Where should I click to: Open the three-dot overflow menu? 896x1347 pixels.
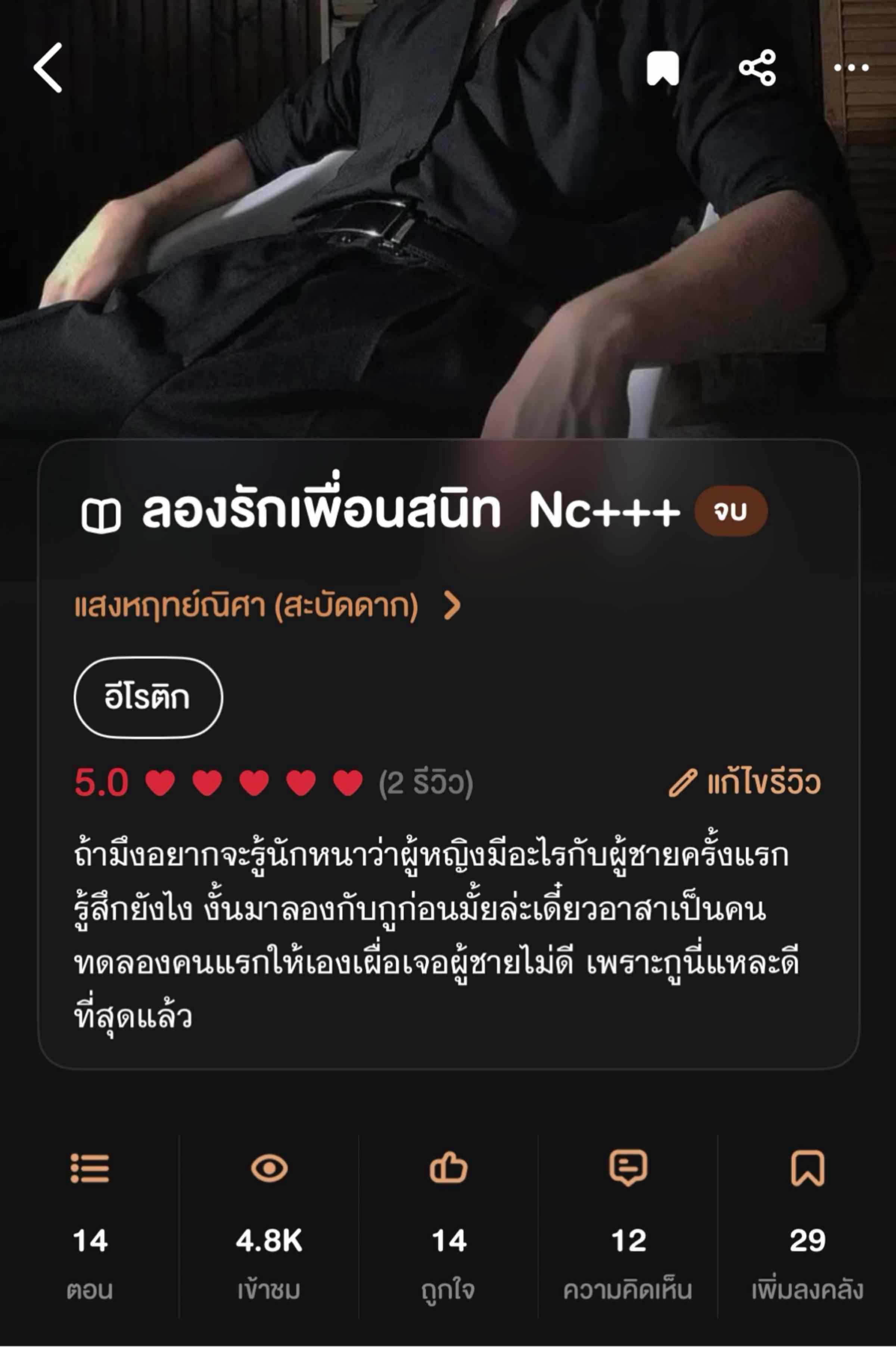click(851, 68)
